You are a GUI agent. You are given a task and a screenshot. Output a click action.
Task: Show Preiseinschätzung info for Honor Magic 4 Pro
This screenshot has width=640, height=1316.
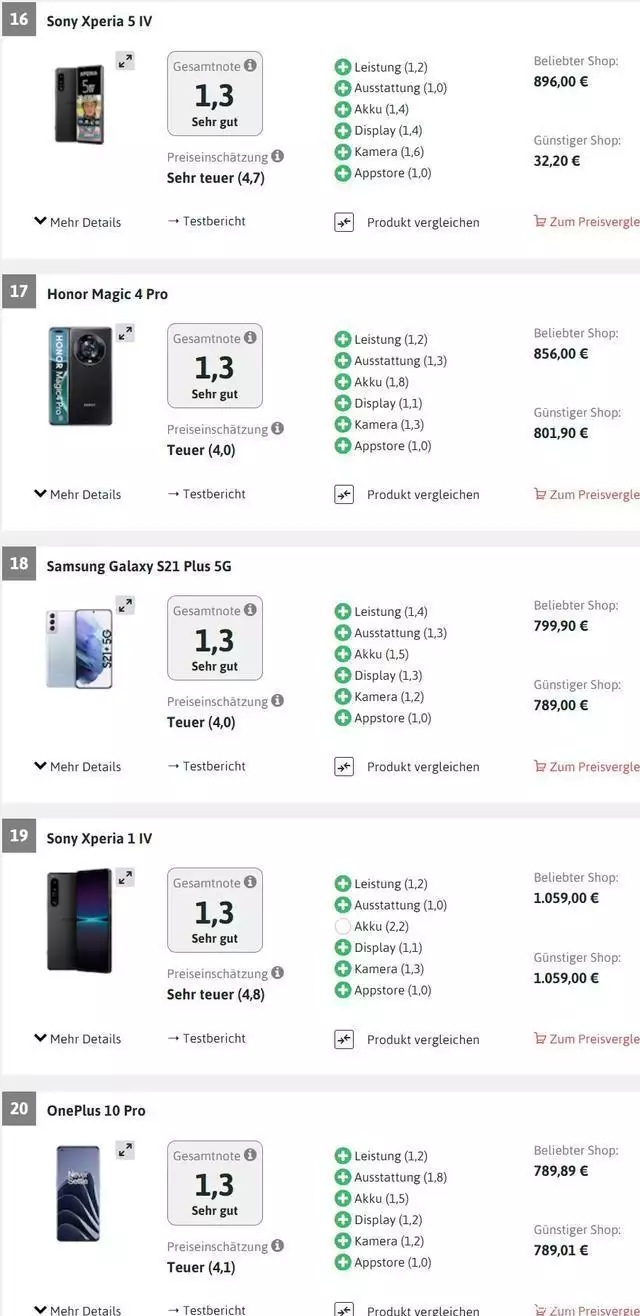tap(277, 429)
